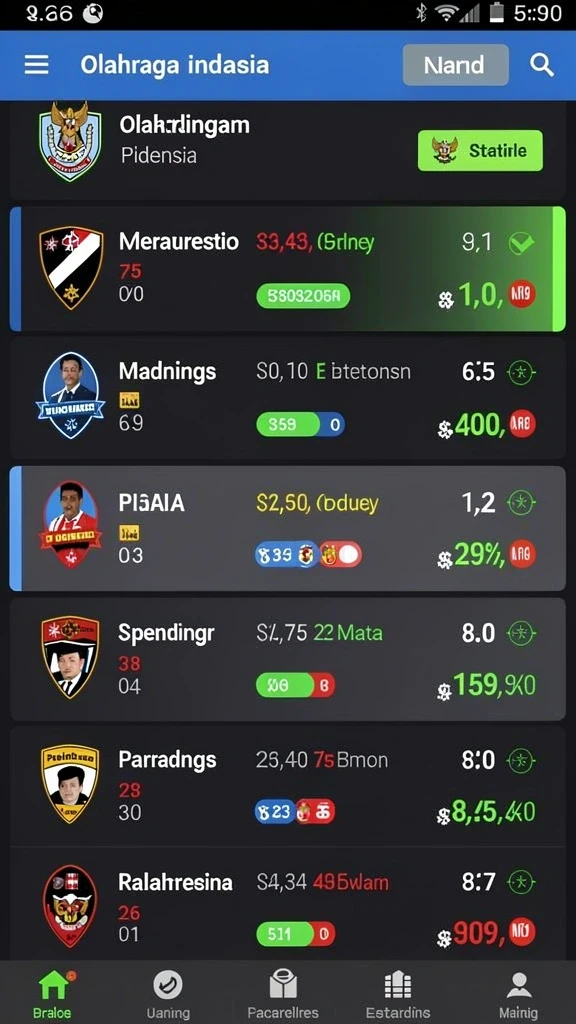Switch to the Braloe home tab
576x1024 pixels.
(54, 993)
